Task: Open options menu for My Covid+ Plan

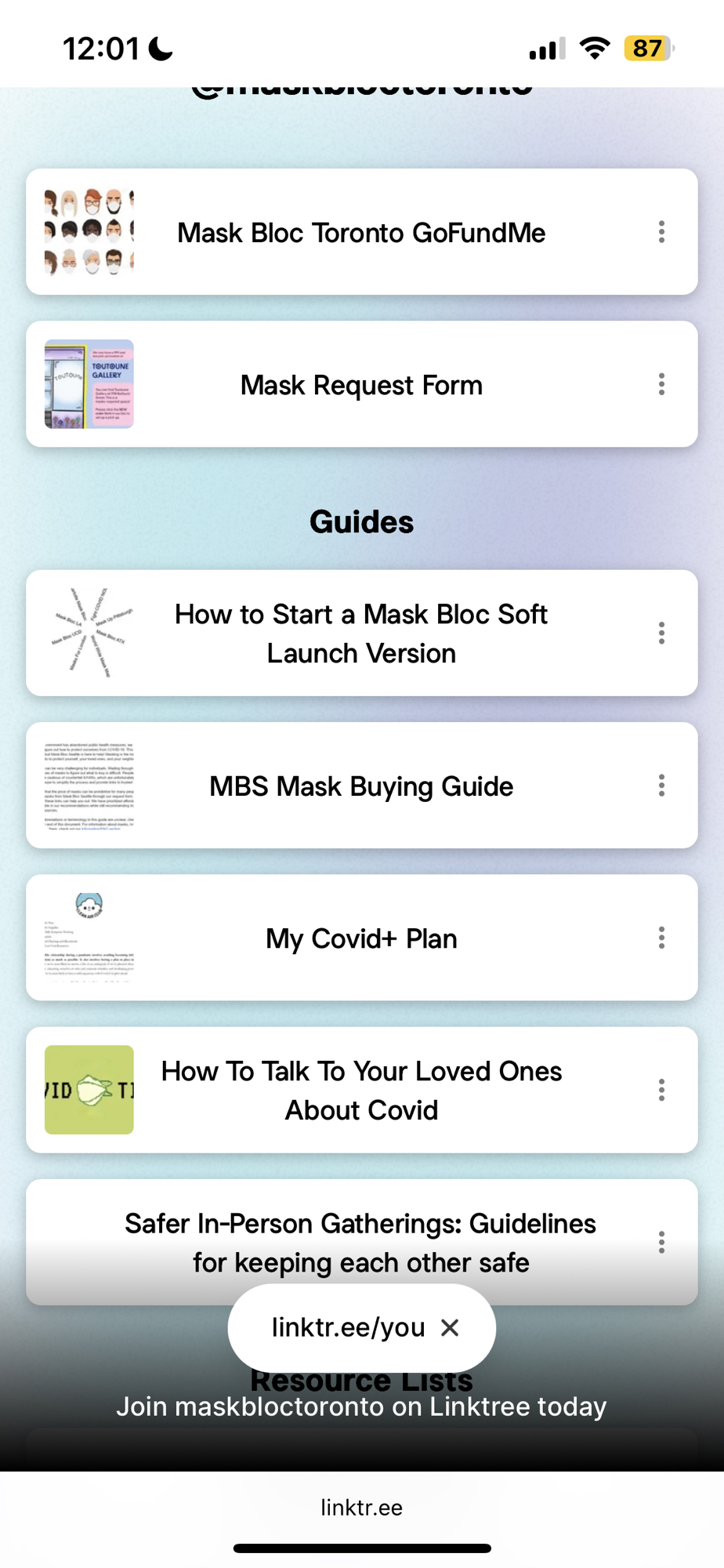Action: 662,938
